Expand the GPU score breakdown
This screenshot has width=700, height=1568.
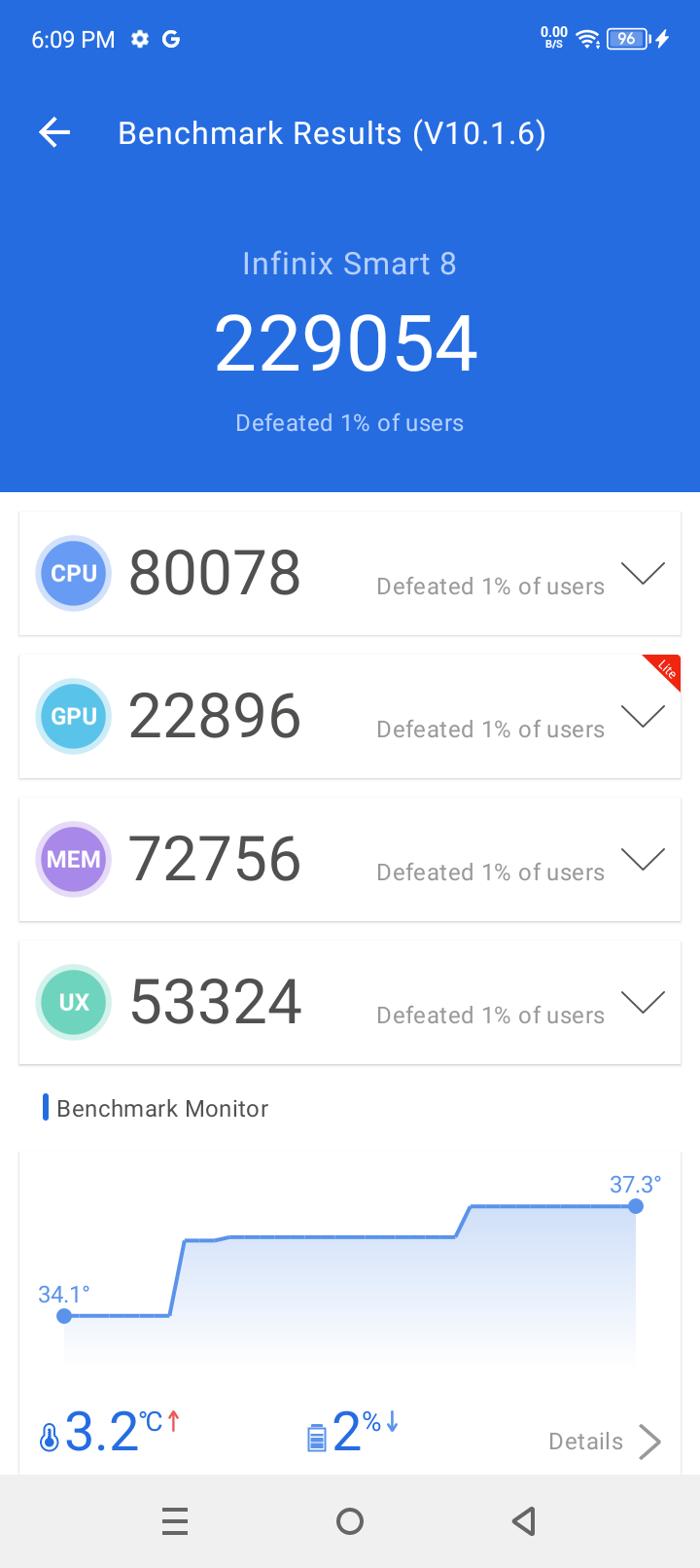pyautogui.click(x=643, y=717)
